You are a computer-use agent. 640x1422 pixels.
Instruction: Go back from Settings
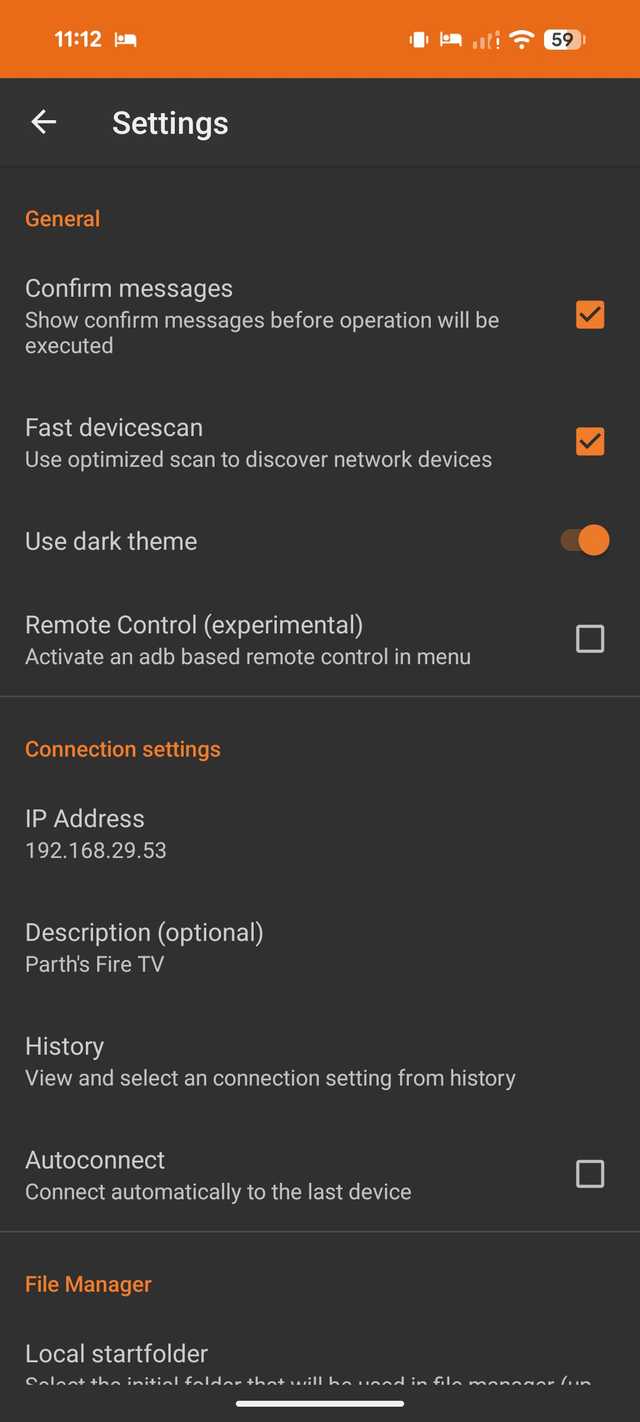click(44, 123)
